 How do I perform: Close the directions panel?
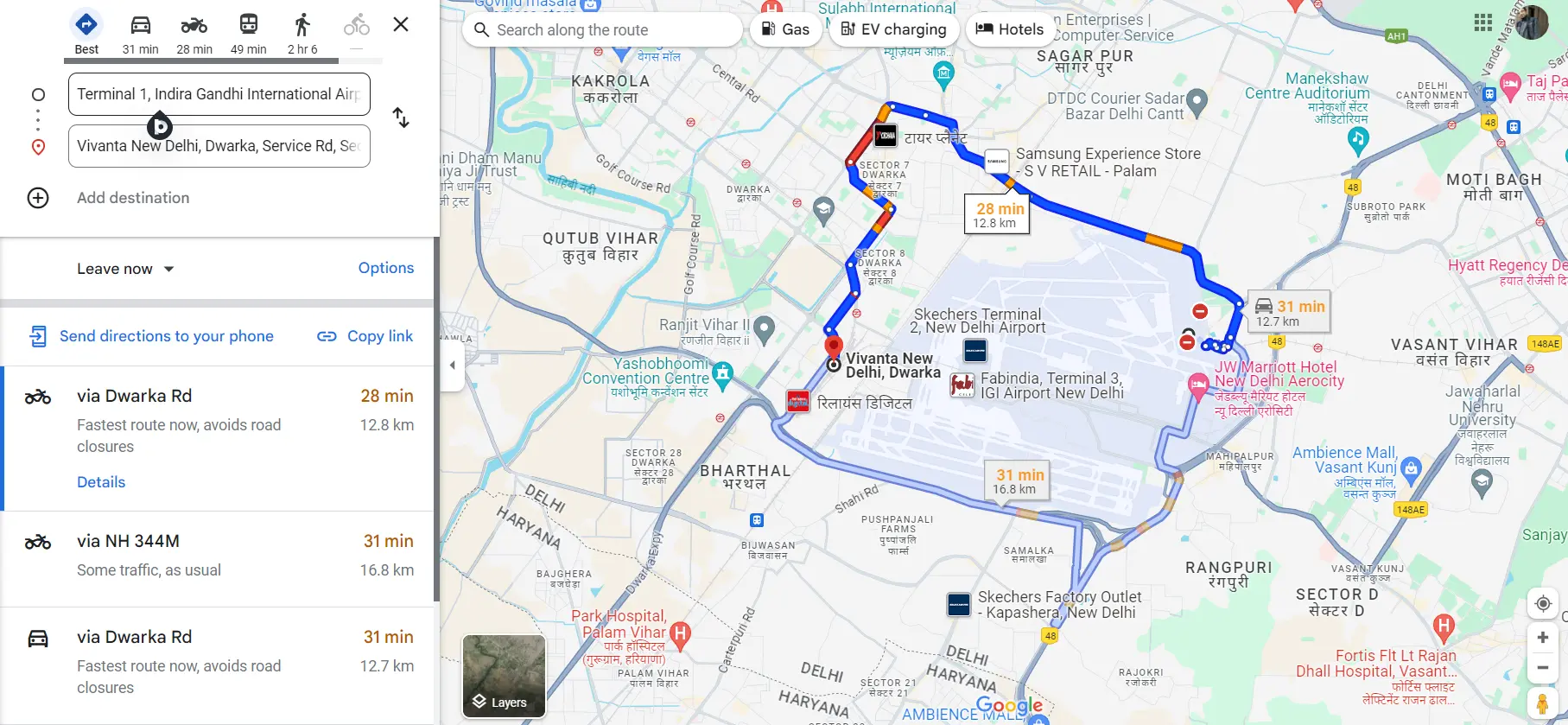401,24
